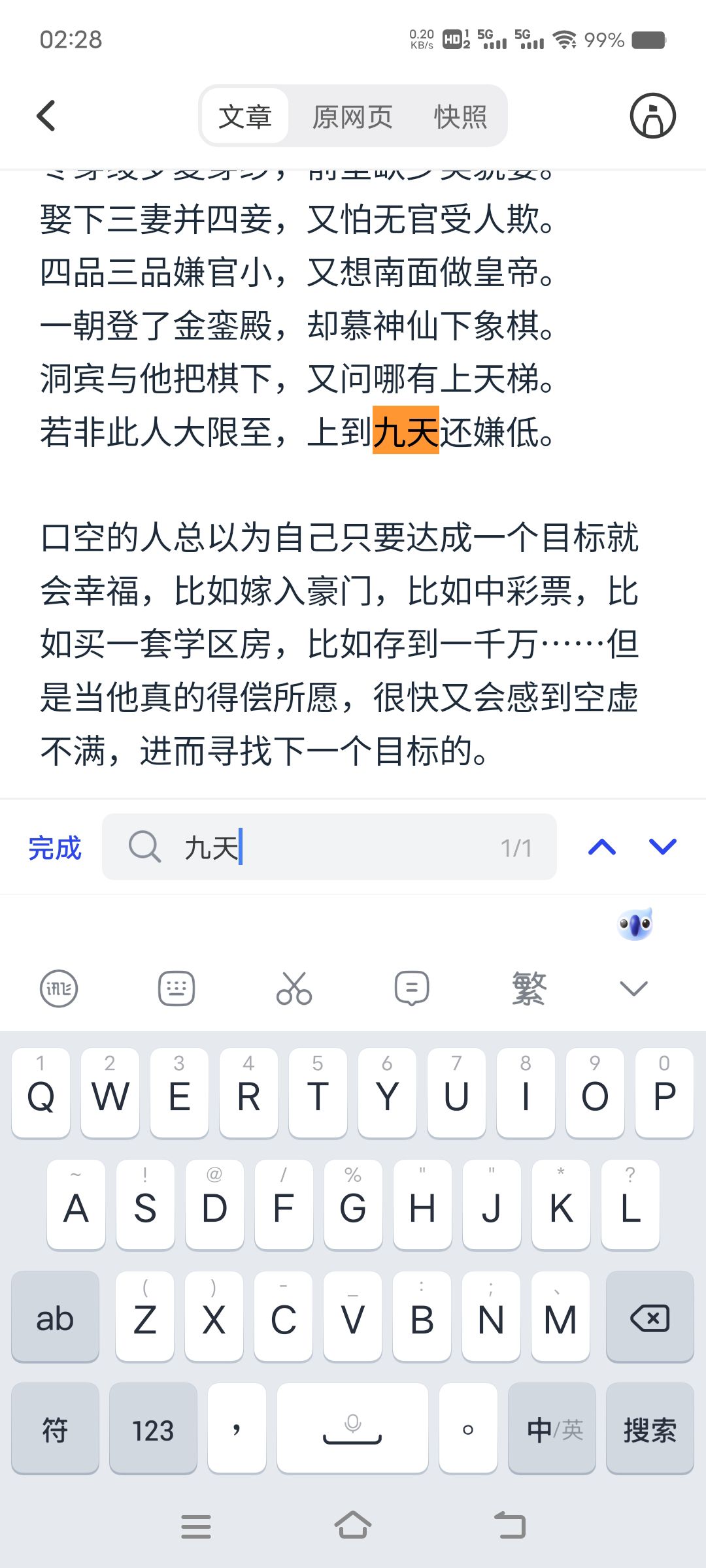Switch to the 快照 tab
This screenshot has width=706, height=1568.
(461, 117)
